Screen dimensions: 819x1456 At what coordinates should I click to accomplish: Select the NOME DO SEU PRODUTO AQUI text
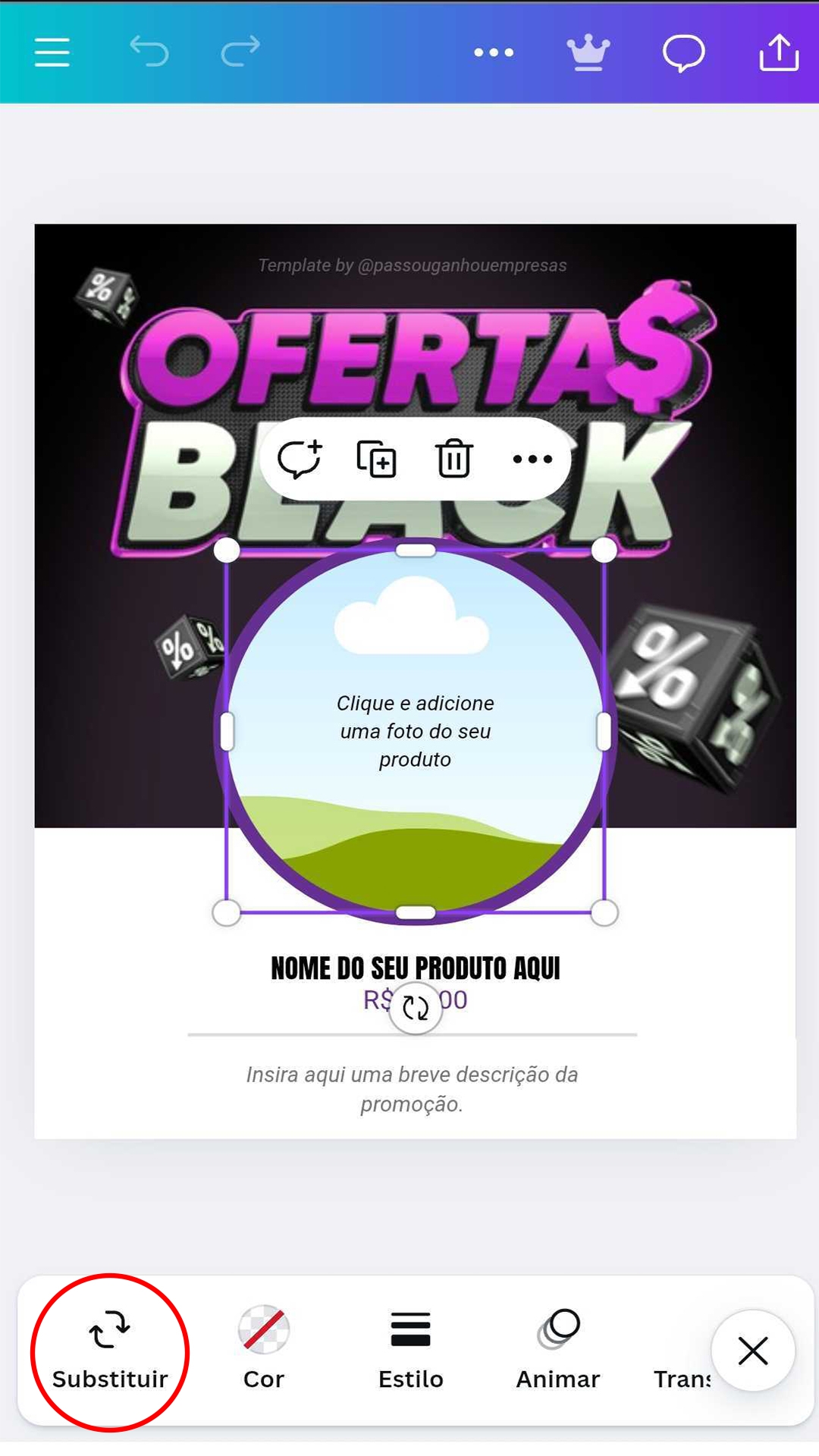click(416, 968)
